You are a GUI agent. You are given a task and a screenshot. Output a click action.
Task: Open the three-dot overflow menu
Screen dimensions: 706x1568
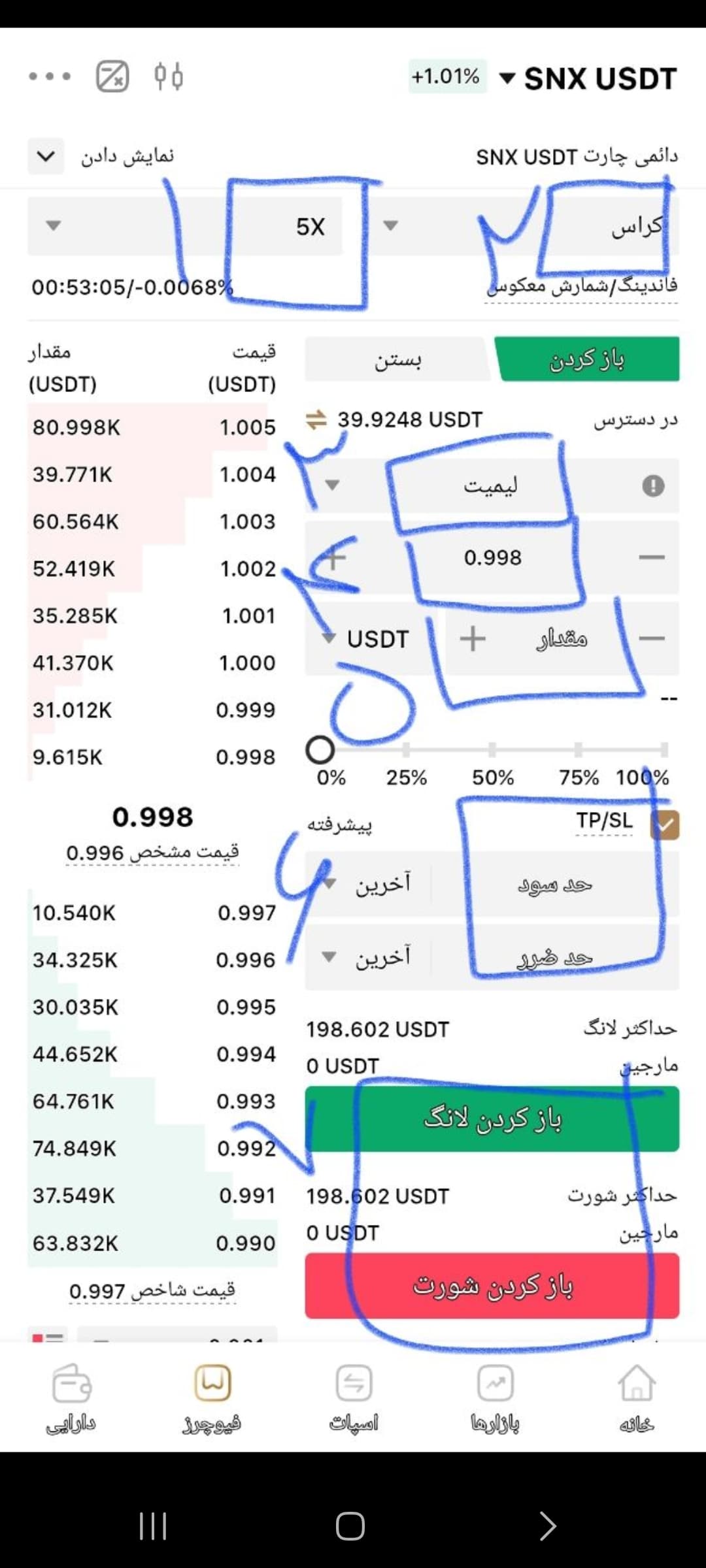pos(50,76)
